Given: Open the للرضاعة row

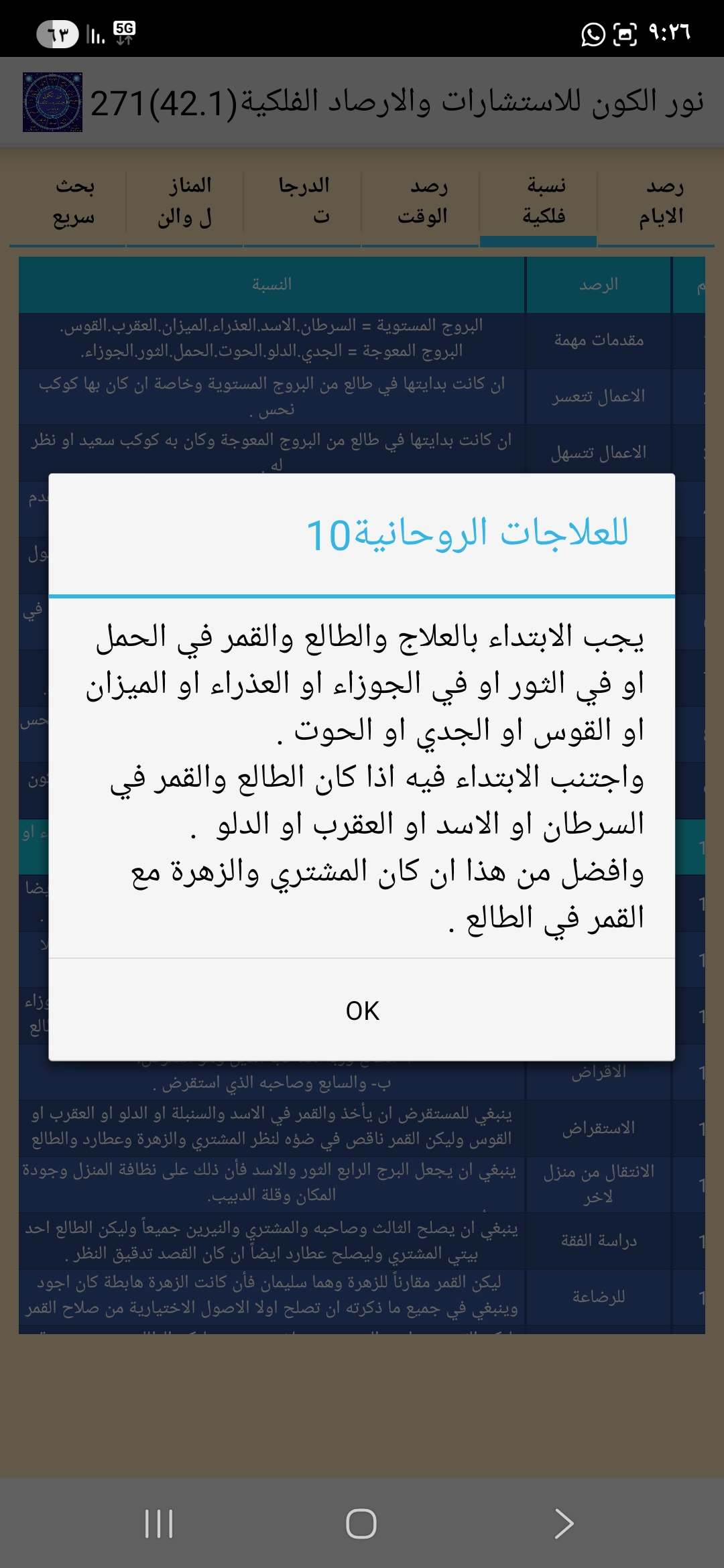Looking at the screenshot, I should click(598, 1297).
